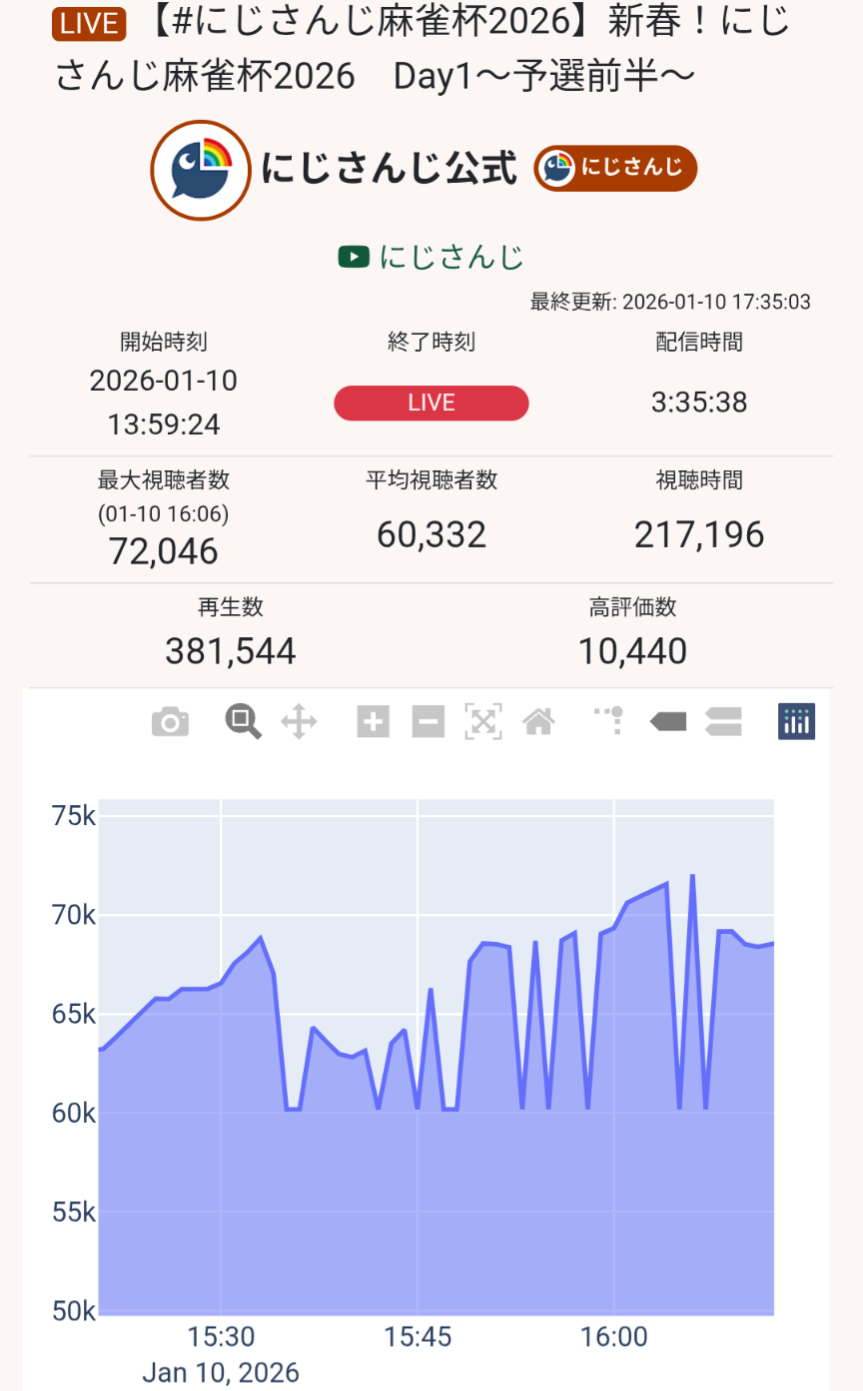The width and height of the screenshot is (863, 1391).
Task: Zoom out with the minus button
Action: click(x=428, y=721)
